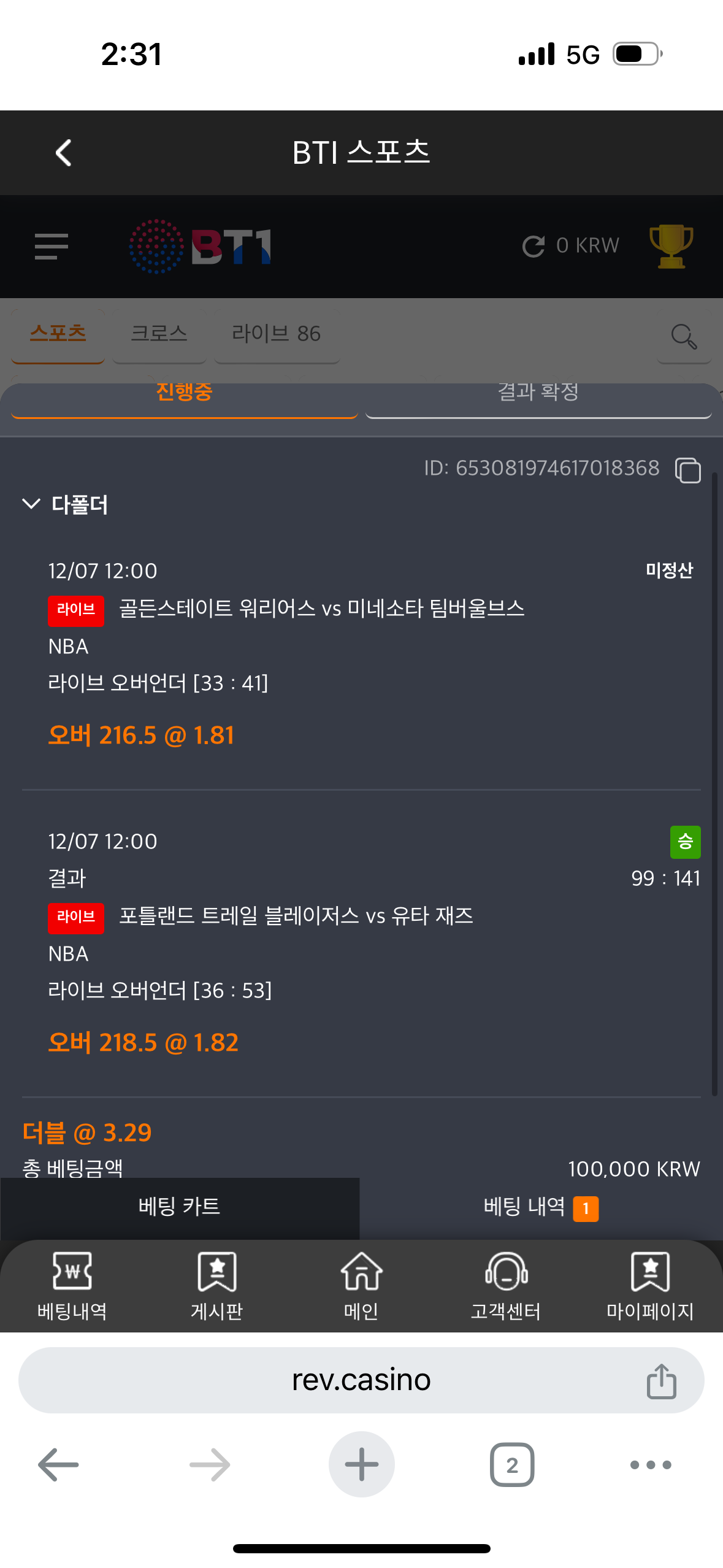Go back from BTI 스포츠 page
Viewport: 723px width, 1568px height.
pyautogui.click(x=64, y=153)
